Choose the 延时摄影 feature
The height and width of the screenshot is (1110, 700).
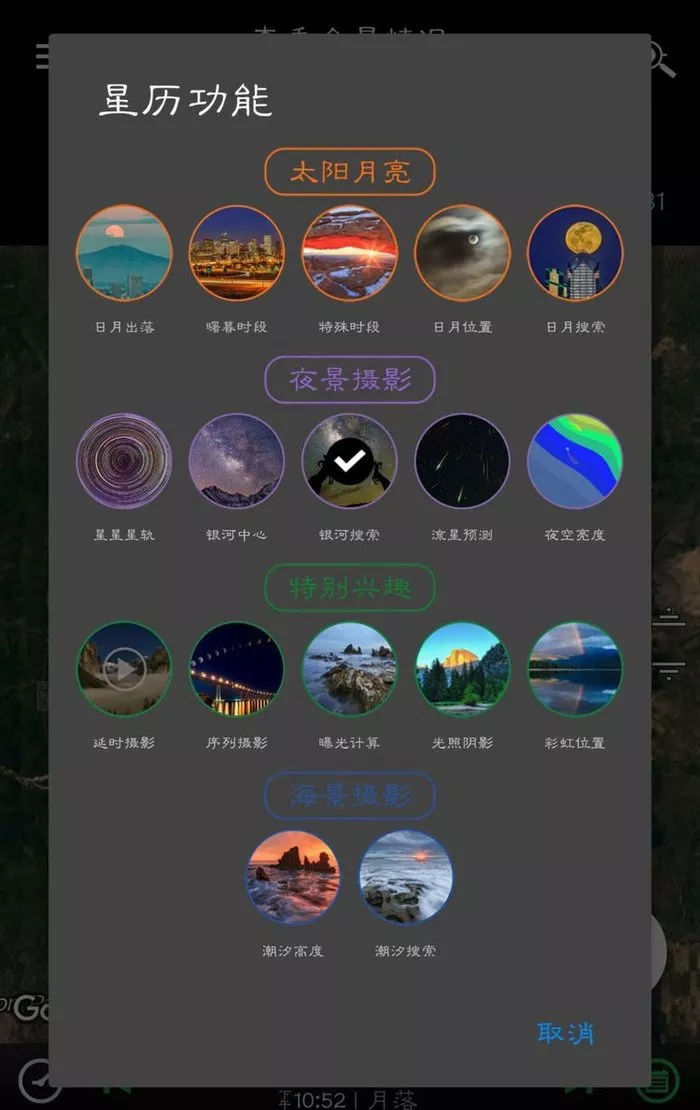coord(124,669)
